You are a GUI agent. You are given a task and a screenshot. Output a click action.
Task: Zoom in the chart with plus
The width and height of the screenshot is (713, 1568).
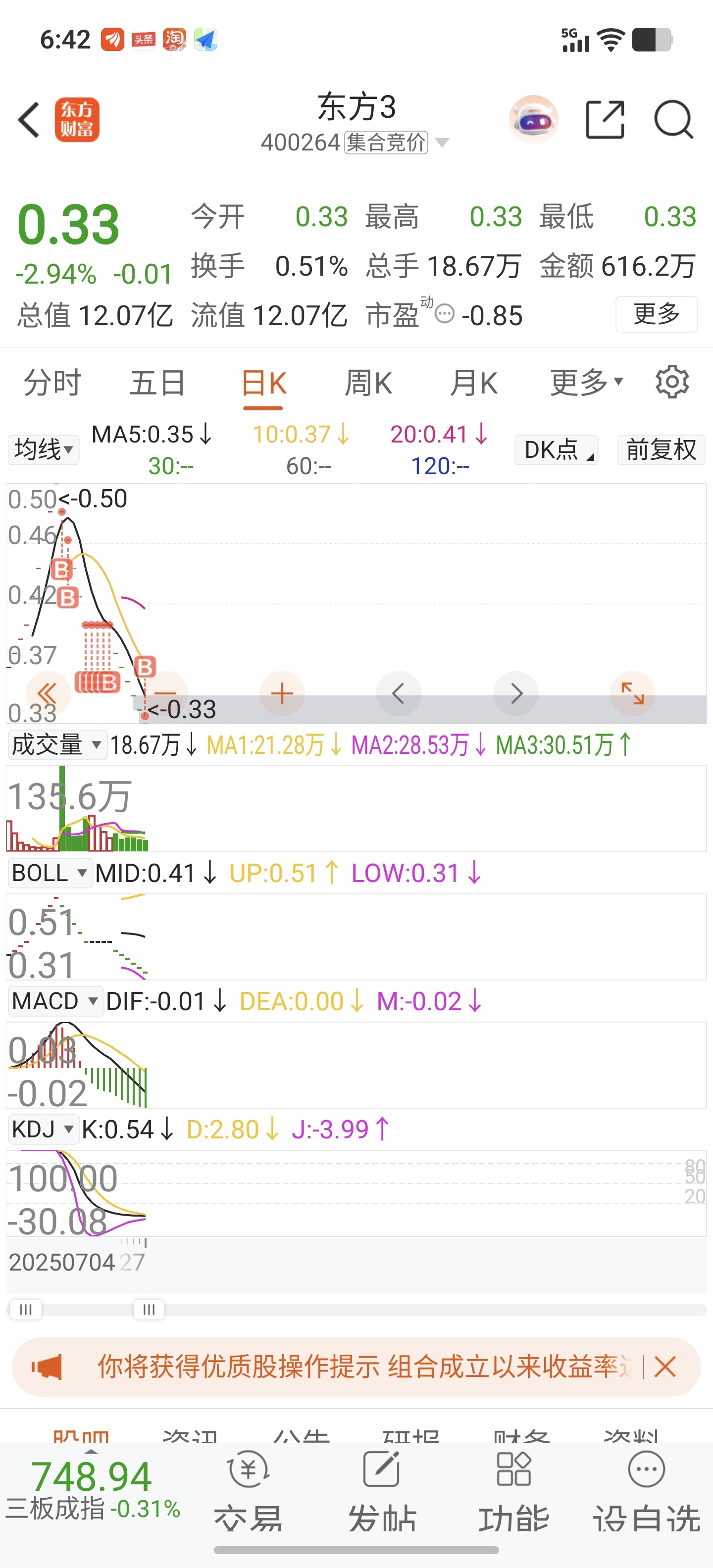click(x=282, y=694)
